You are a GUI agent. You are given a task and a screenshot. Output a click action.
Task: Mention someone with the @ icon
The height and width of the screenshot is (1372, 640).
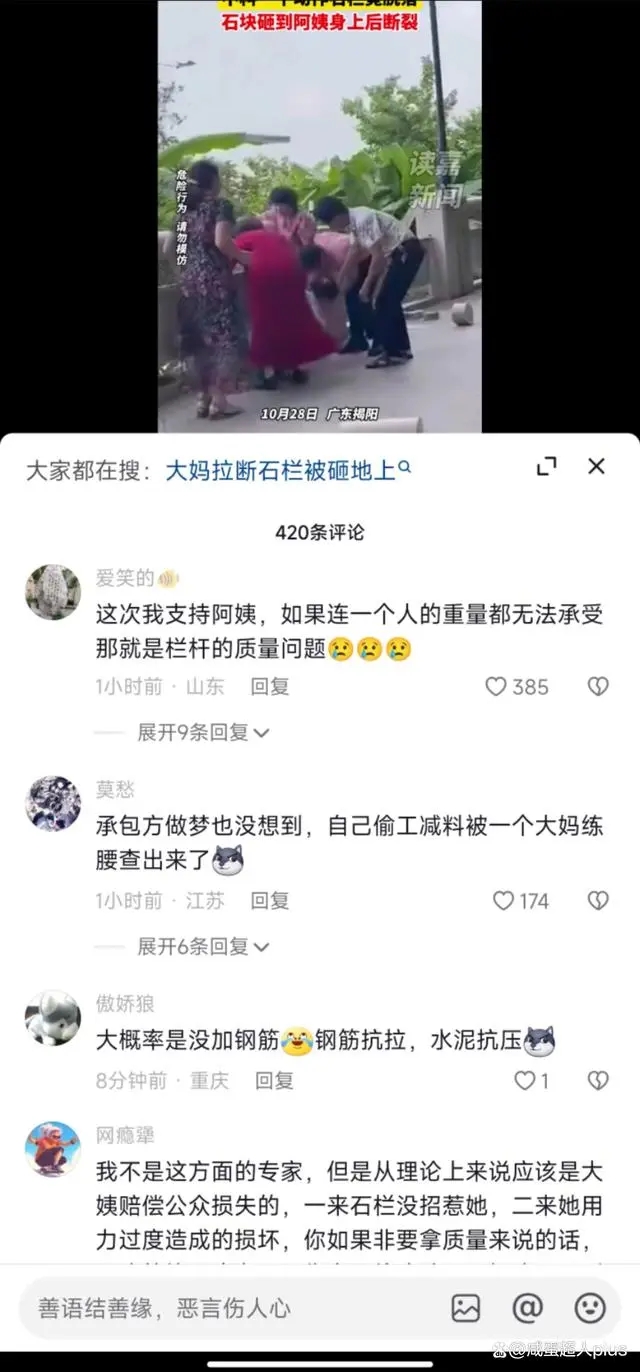coord(527,1308)
